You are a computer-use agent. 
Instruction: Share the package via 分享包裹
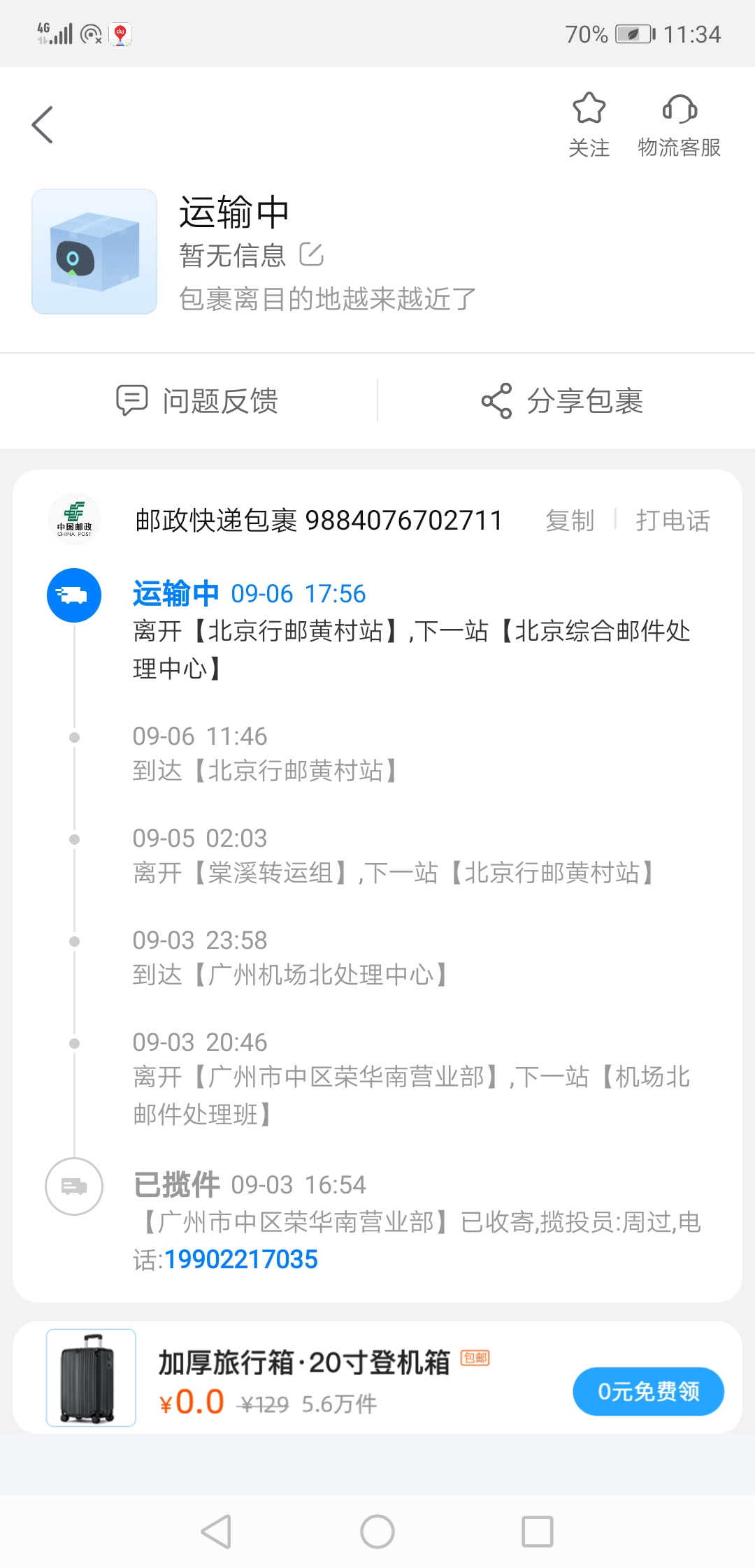click(x=562, y=400)
